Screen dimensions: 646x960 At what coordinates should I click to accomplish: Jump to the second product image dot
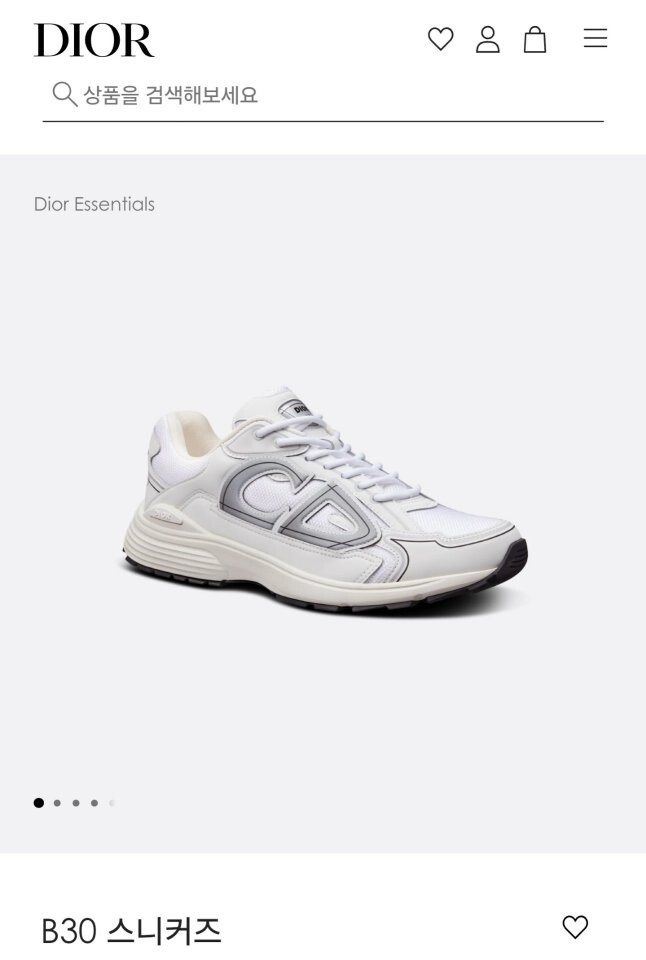57,803
